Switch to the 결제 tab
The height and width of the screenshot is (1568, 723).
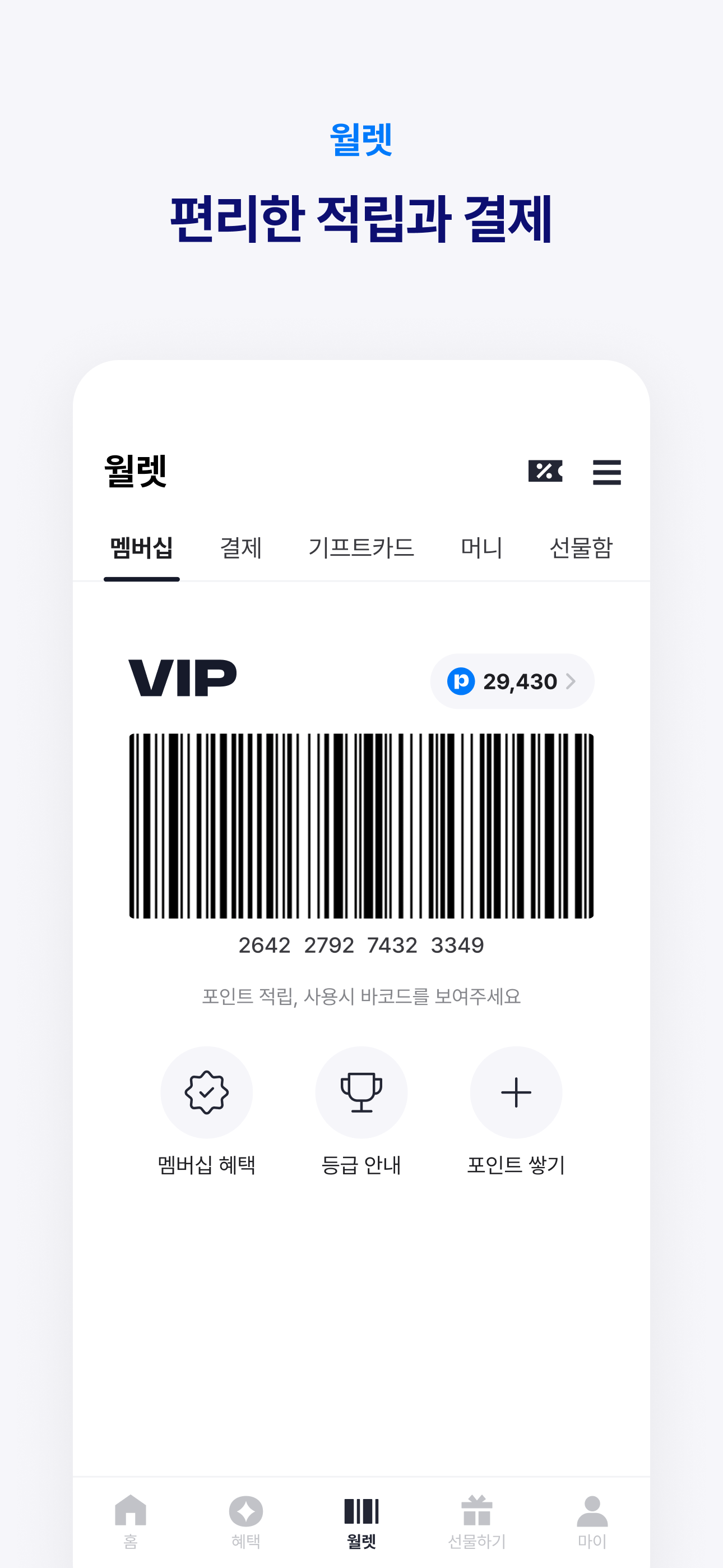click(x=240, y=548)
